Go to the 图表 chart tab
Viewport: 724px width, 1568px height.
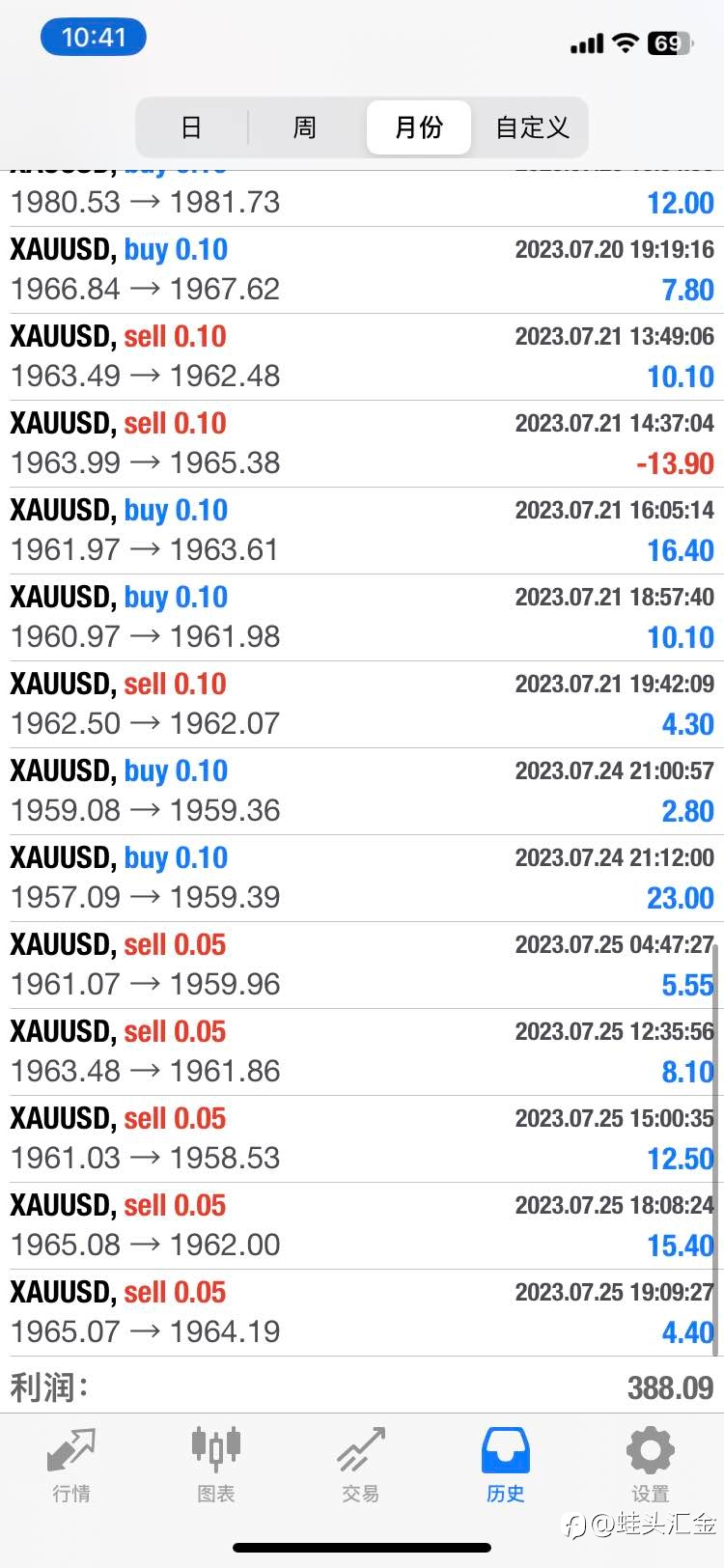point(216,1466)
